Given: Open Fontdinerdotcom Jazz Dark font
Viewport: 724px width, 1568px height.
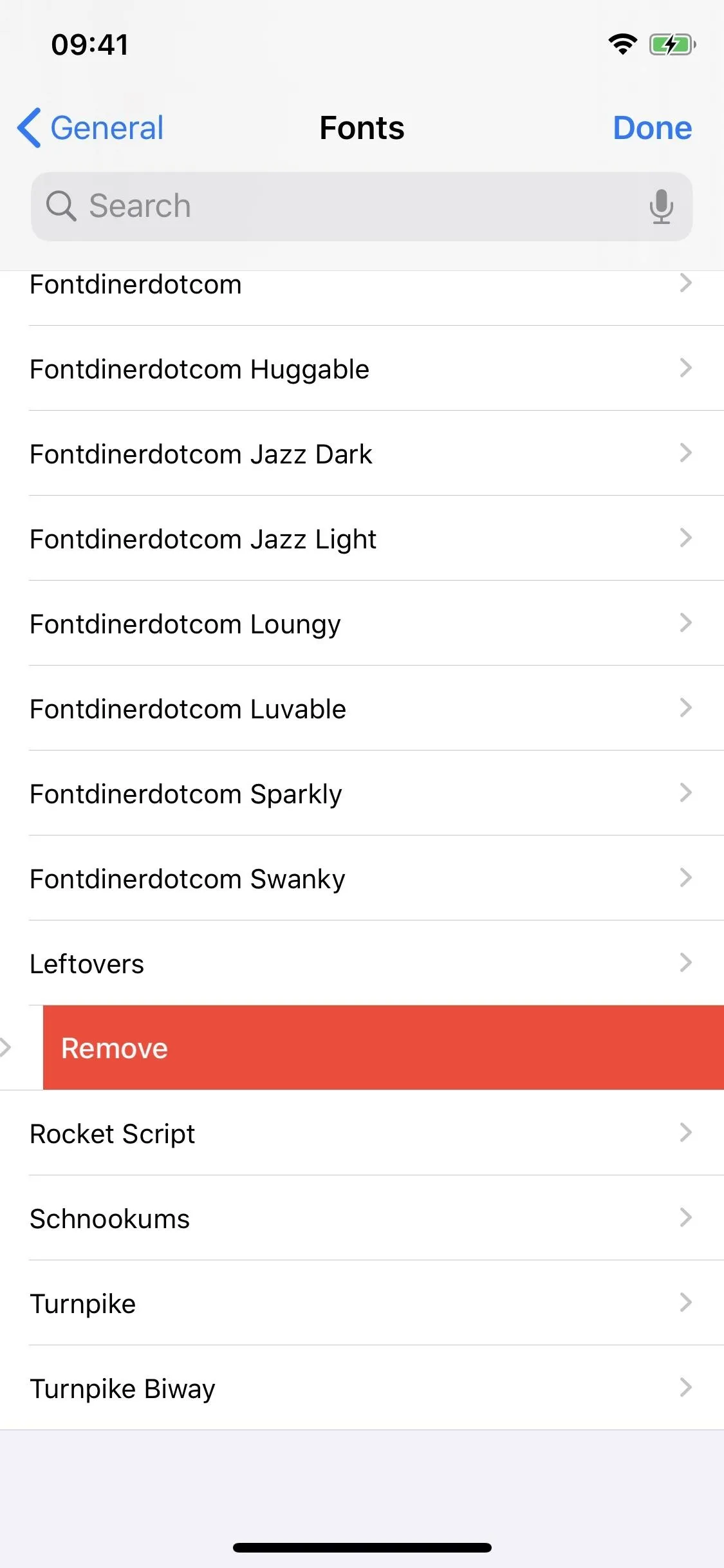Looking at the screenshot, I should [362, 454].
